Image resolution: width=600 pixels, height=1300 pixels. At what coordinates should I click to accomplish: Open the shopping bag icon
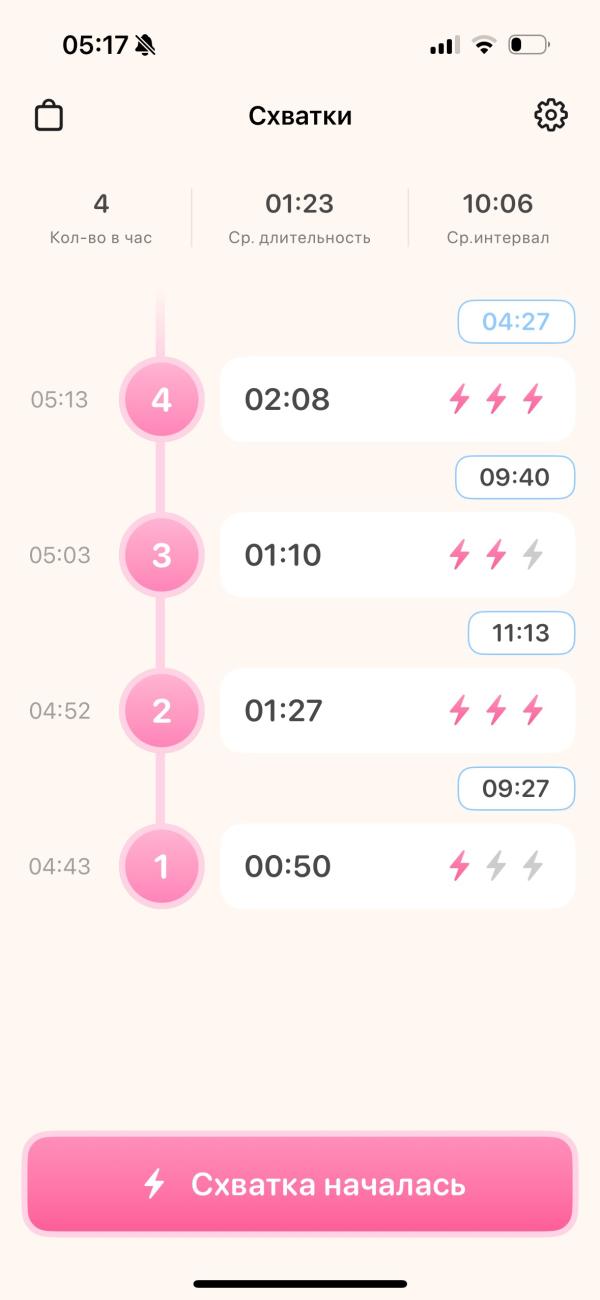point(49,116)
